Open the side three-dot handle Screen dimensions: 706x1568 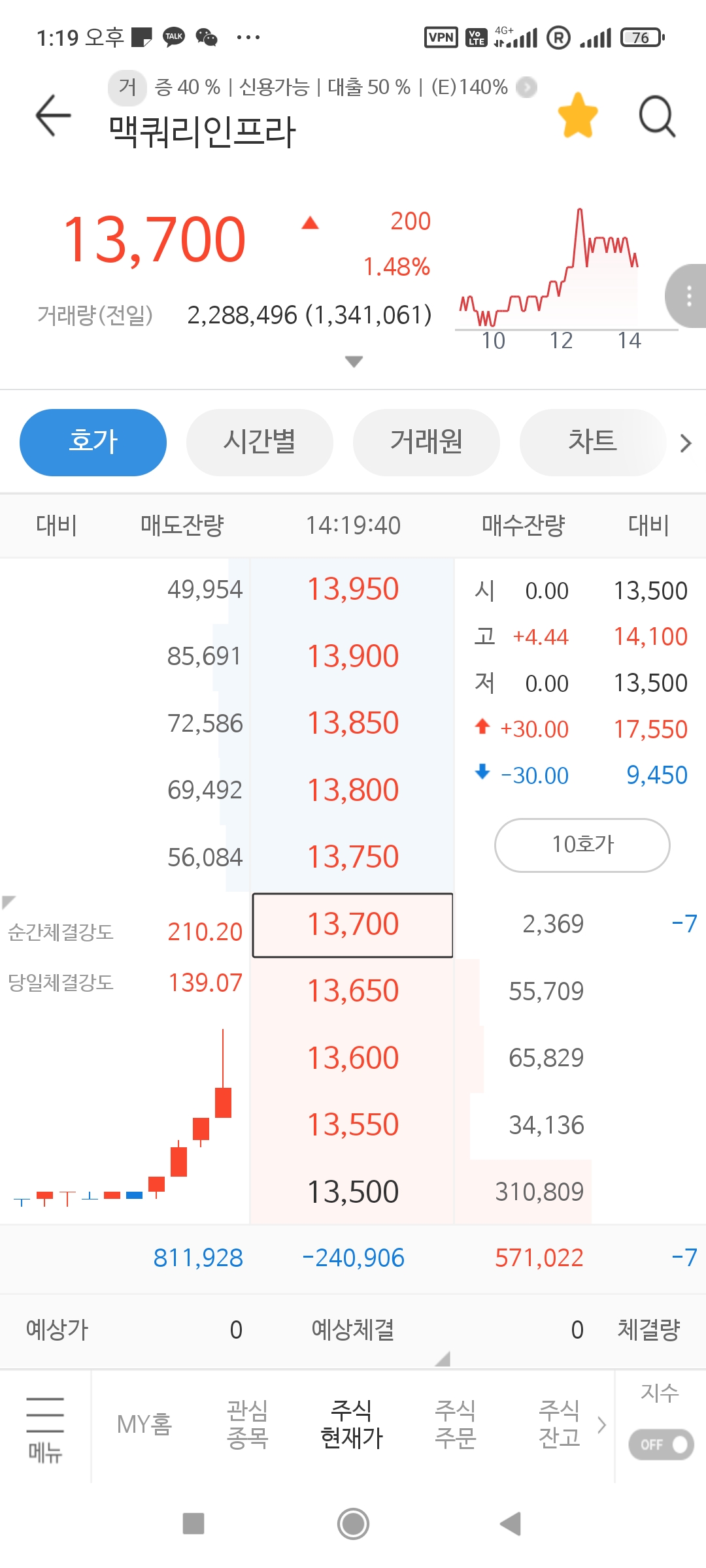tap(688, 296)
